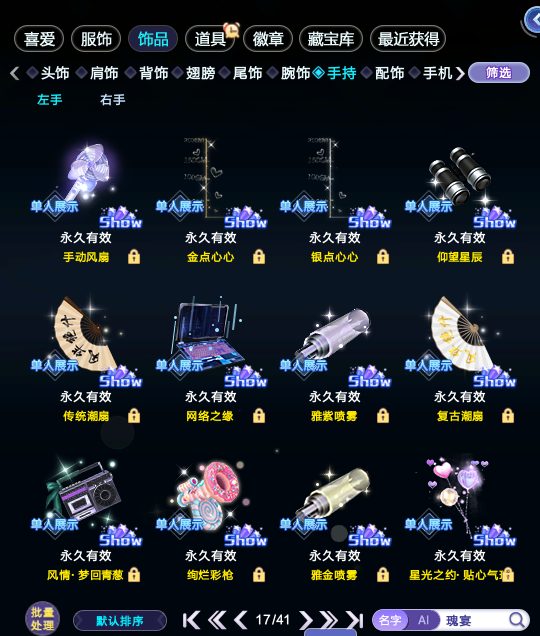View 最近获得 items

(x=408, y=39)
